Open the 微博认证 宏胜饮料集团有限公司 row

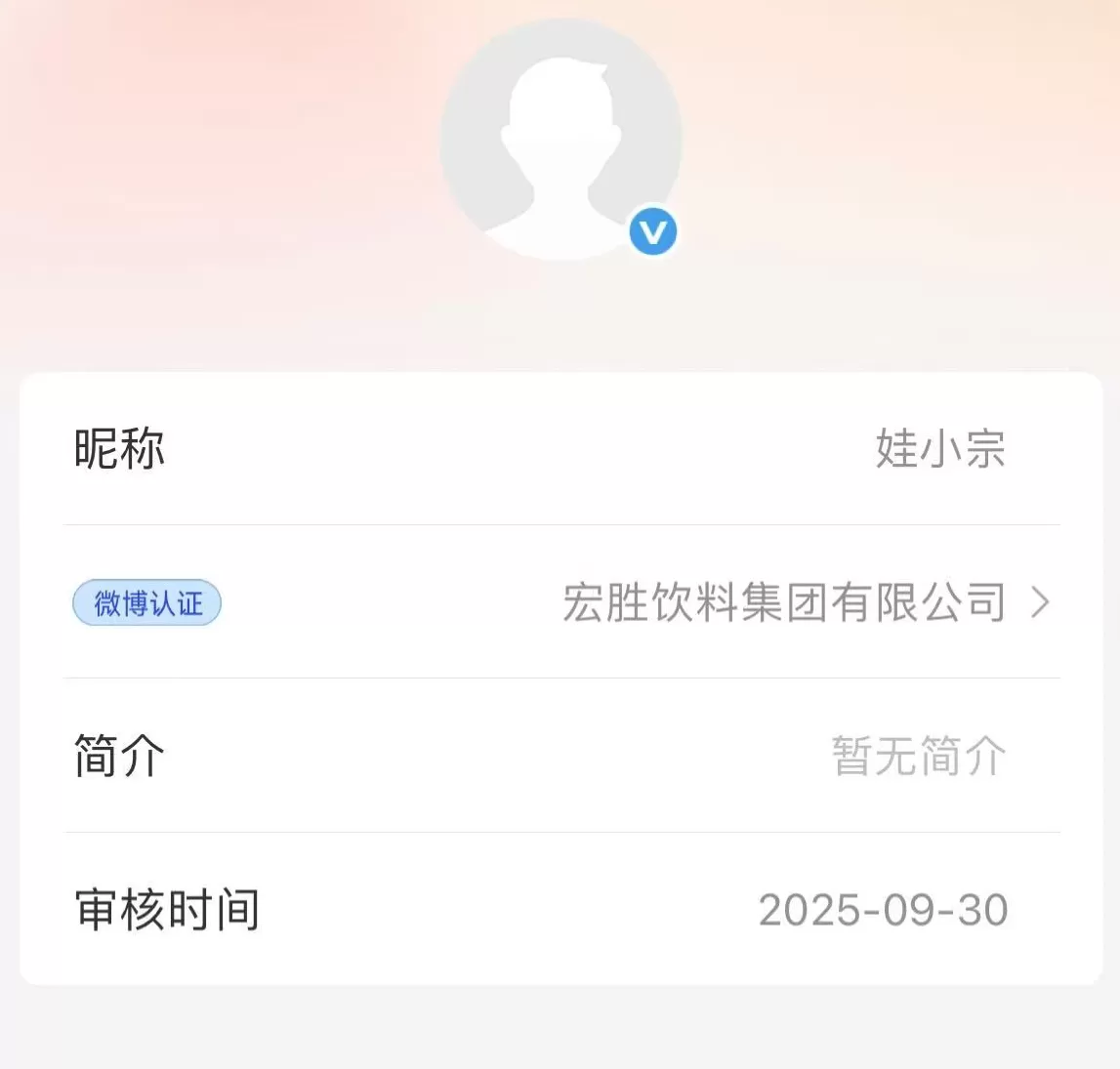(x=560, y=602)
